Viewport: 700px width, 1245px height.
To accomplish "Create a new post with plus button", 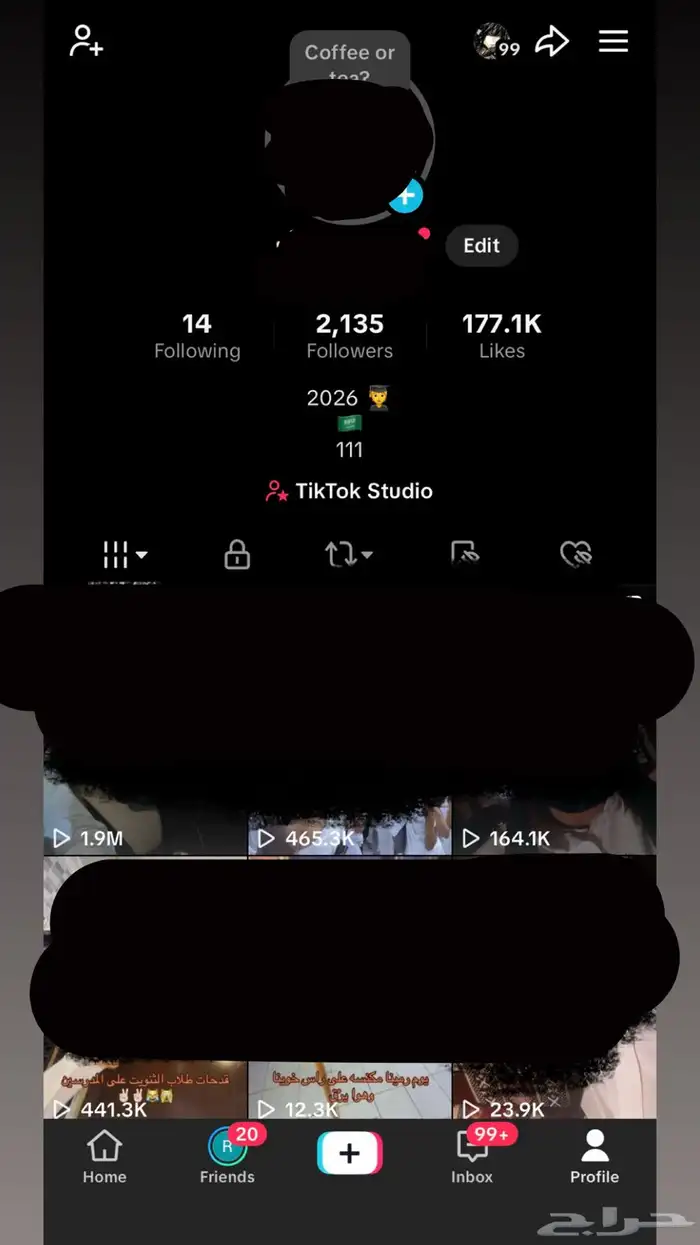I will (x=349, y=1153).
